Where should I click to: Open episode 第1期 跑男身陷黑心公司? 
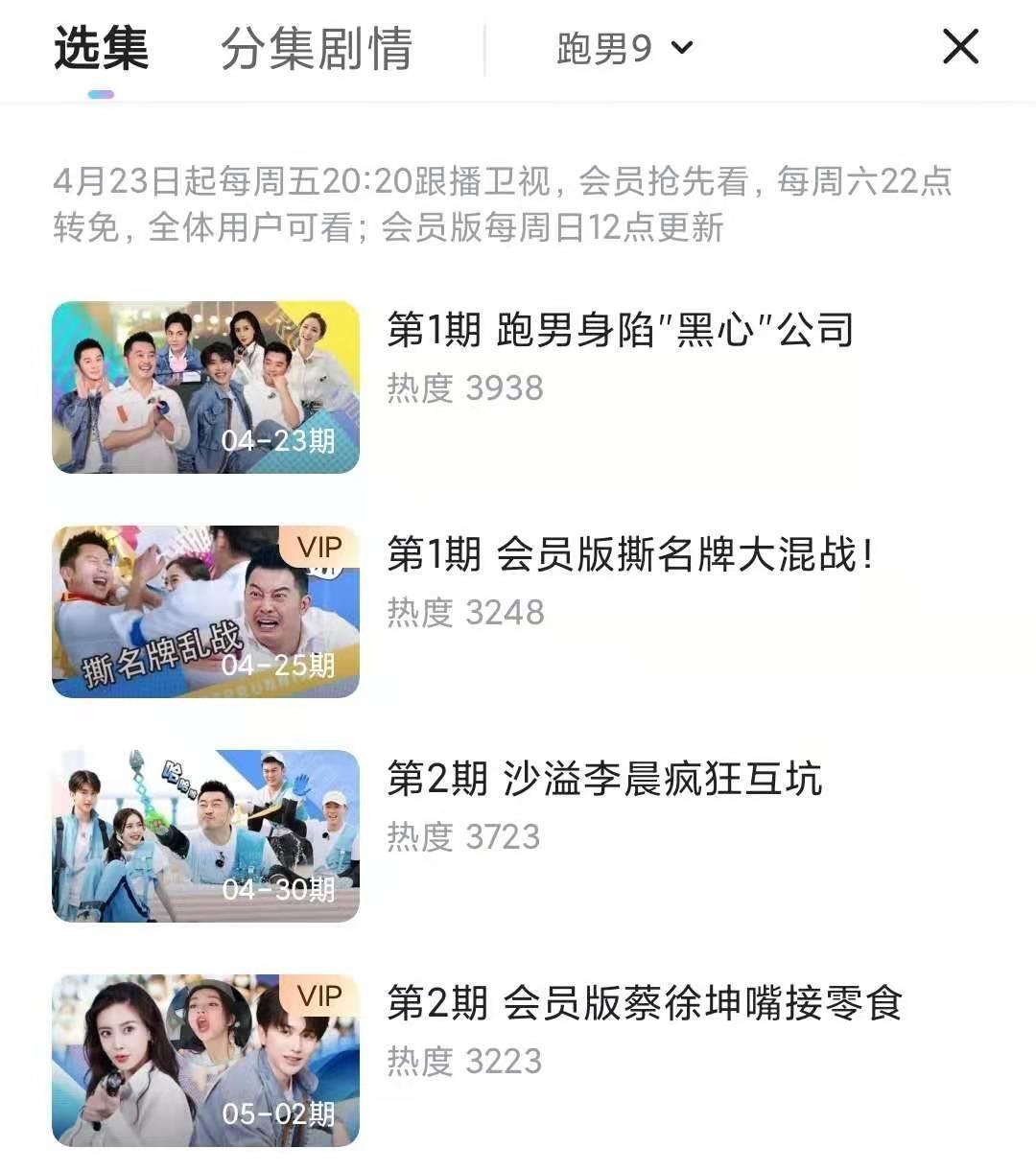click(x=621, y=331)
